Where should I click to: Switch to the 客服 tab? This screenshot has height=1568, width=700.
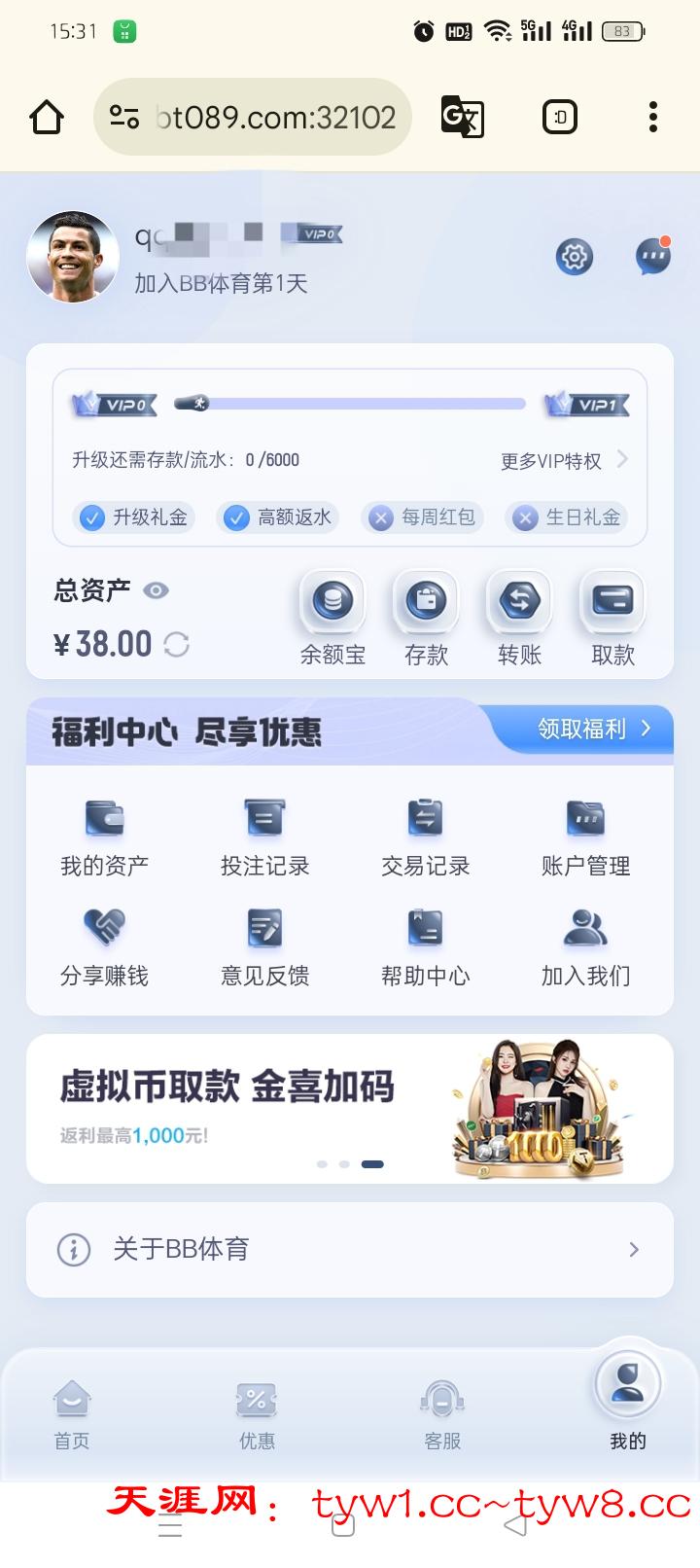point(442,1414)
